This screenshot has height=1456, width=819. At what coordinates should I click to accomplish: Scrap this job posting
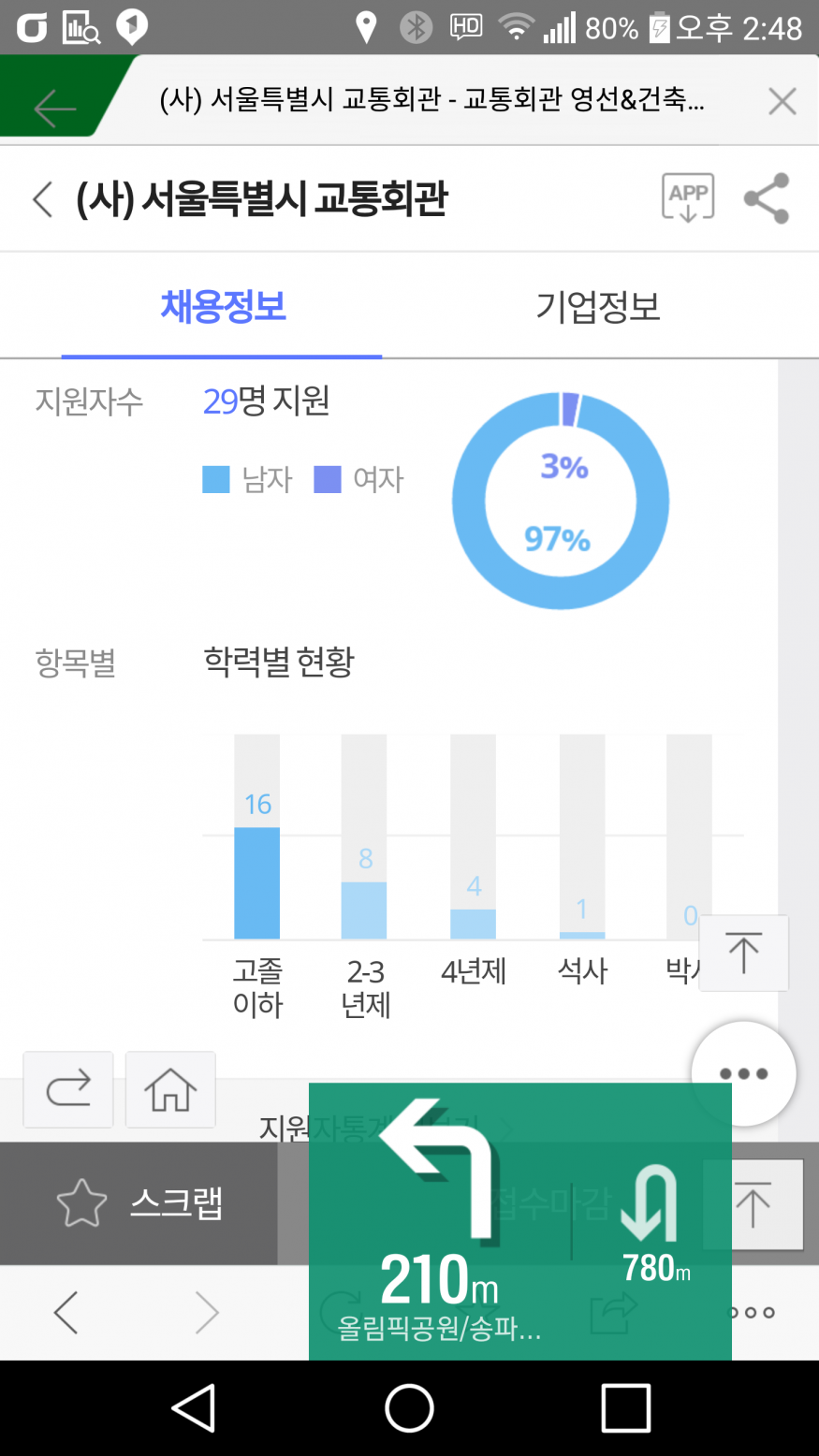tap(140, 1203)
